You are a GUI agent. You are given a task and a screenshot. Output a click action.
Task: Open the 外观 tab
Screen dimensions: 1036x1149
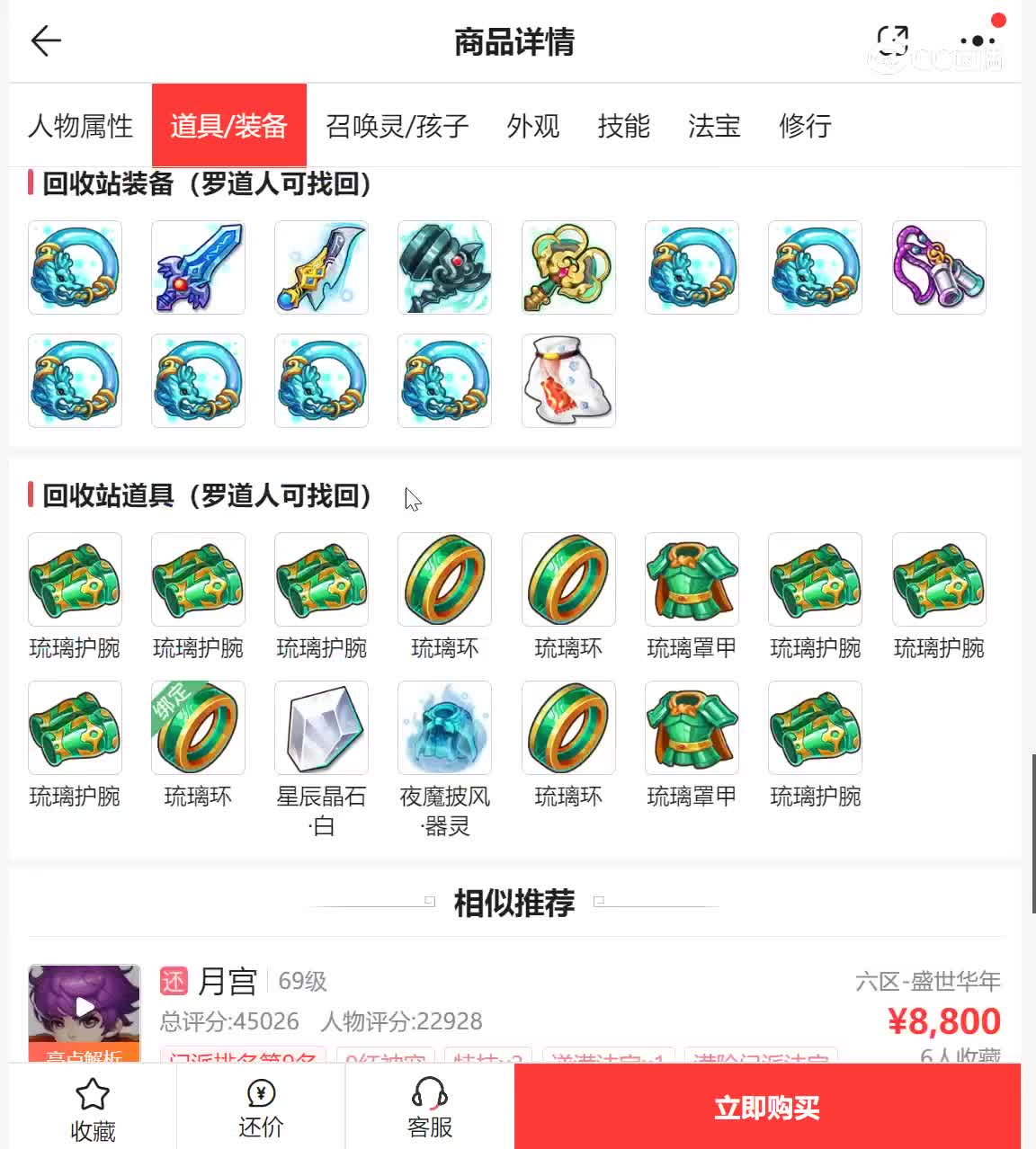(x=532, y=126)
